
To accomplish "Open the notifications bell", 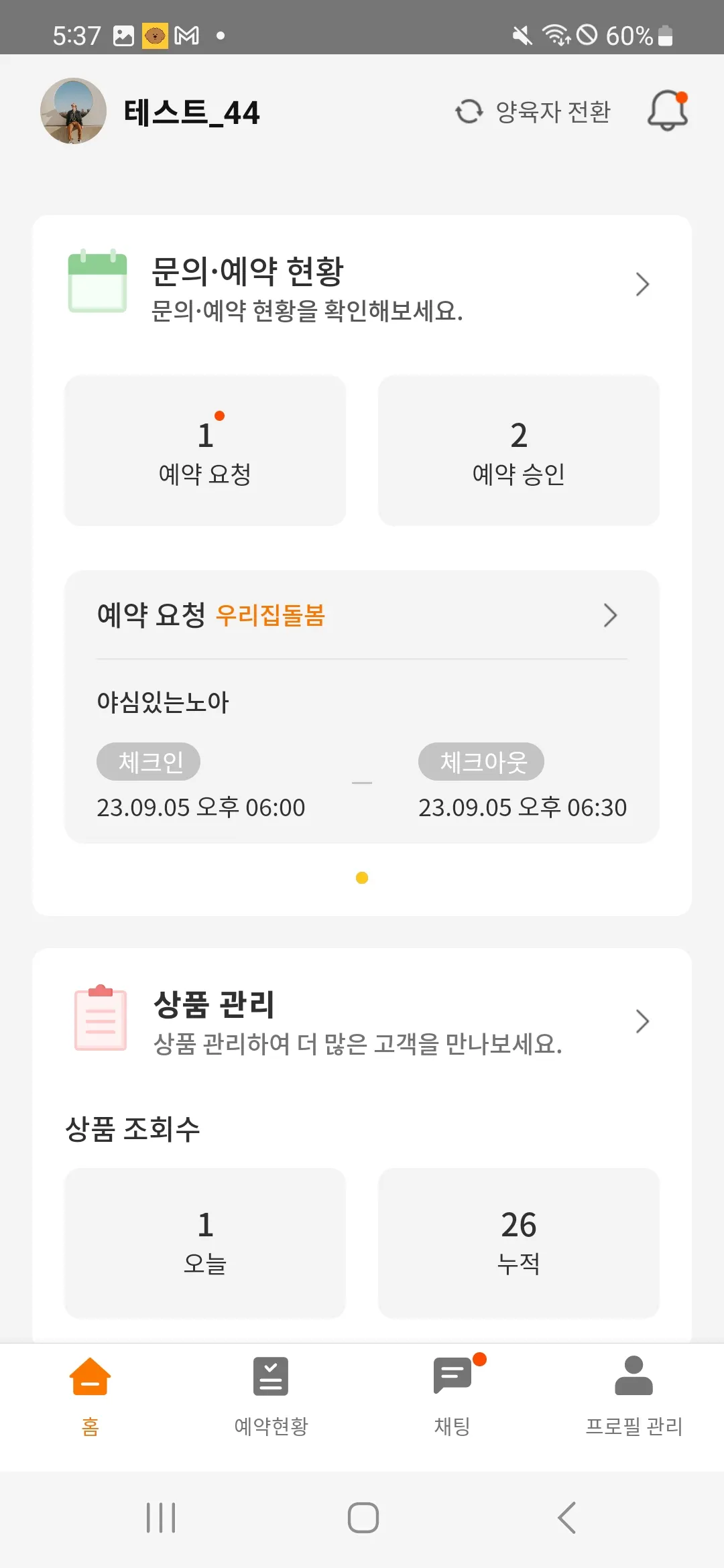I will pyautogui.click(x=668, y=111).
